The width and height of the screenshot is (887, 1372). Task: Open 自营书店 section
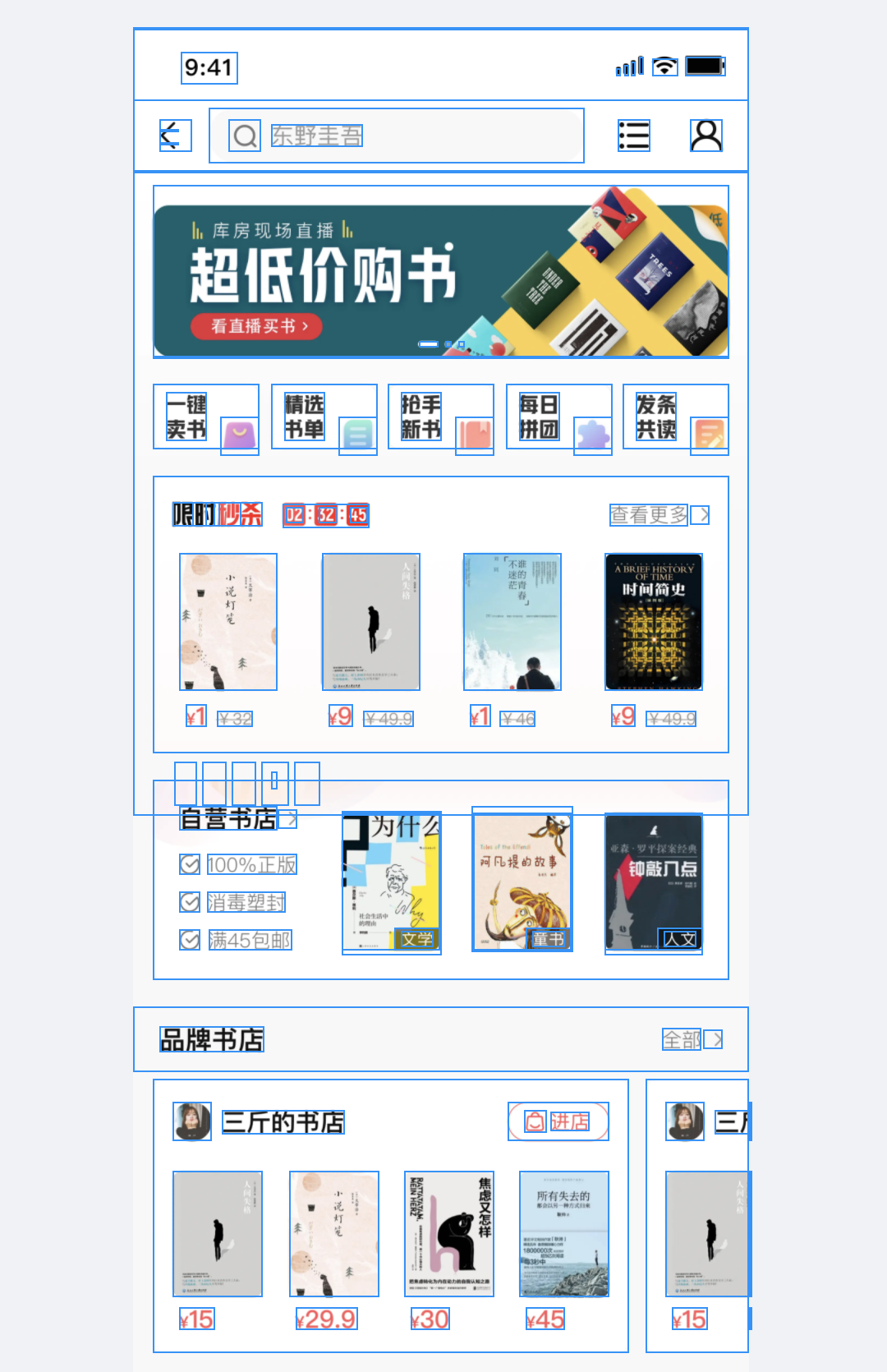click(x=237, y=819)
